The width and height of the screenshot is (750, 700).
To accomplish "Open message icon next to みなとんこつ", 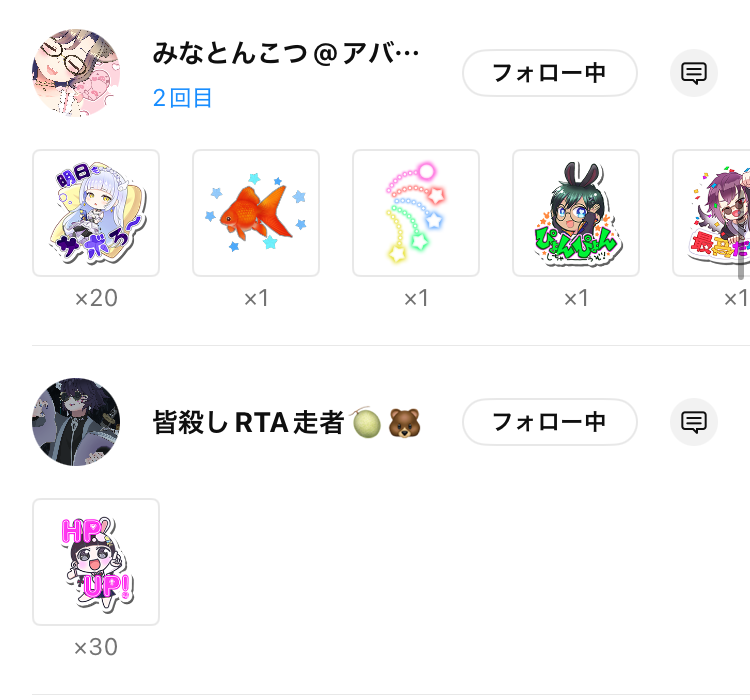I will point(694,73).
